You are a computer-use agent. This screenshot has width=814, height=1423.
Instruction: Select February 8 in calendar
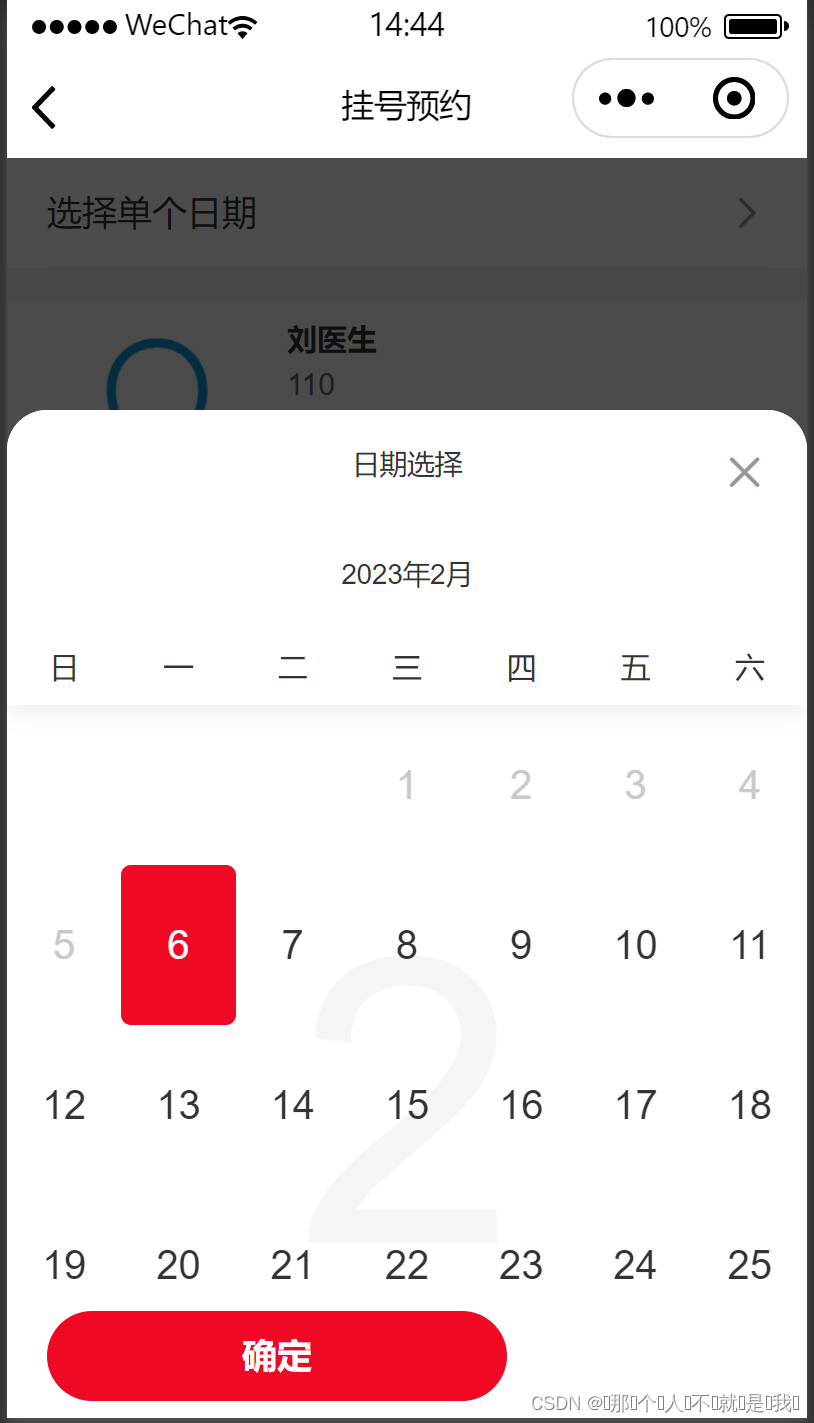click(406, 945)
